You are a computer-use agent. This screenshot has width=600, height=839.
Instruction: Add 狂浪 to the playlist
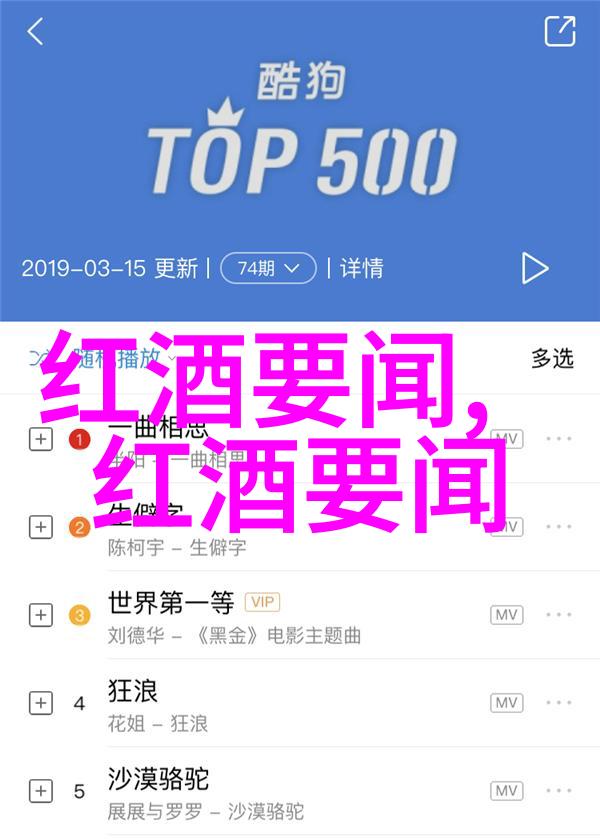coord(40,703)
